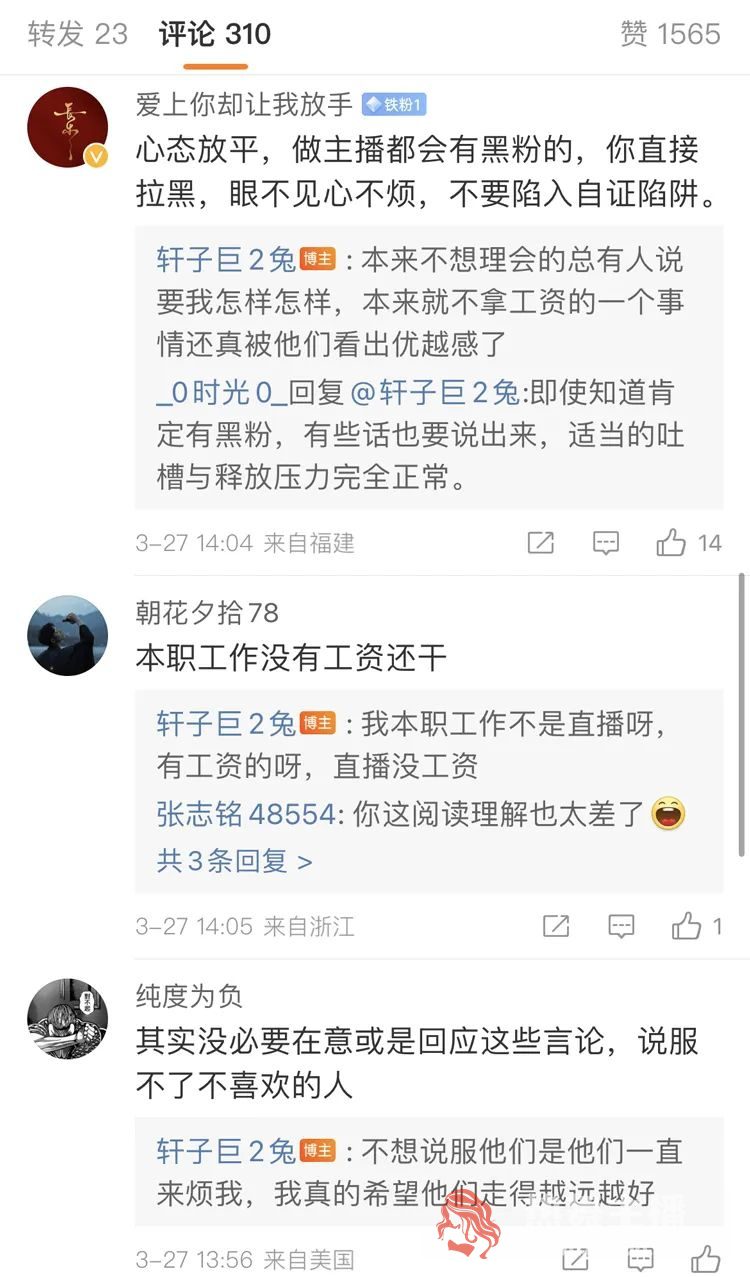Image resolution: width=750 pixels, height=1277 pixels.
Task: Select the 评论 310 tab
Action: 214,34
